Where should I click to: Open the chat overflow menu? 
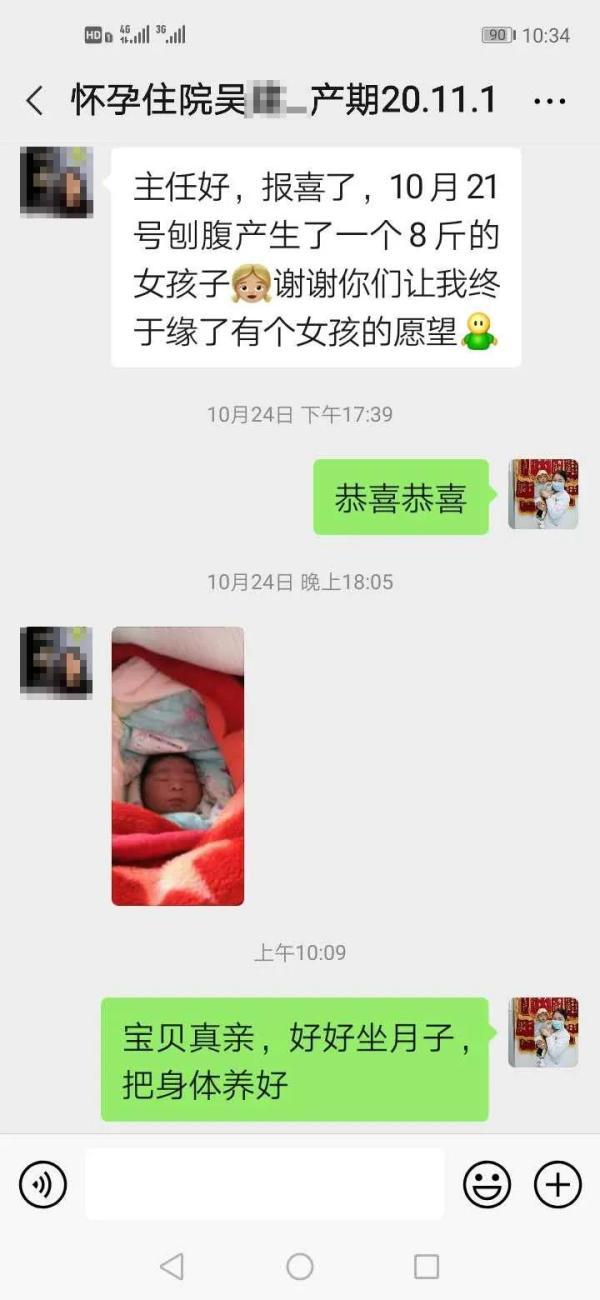pos(550,101)
